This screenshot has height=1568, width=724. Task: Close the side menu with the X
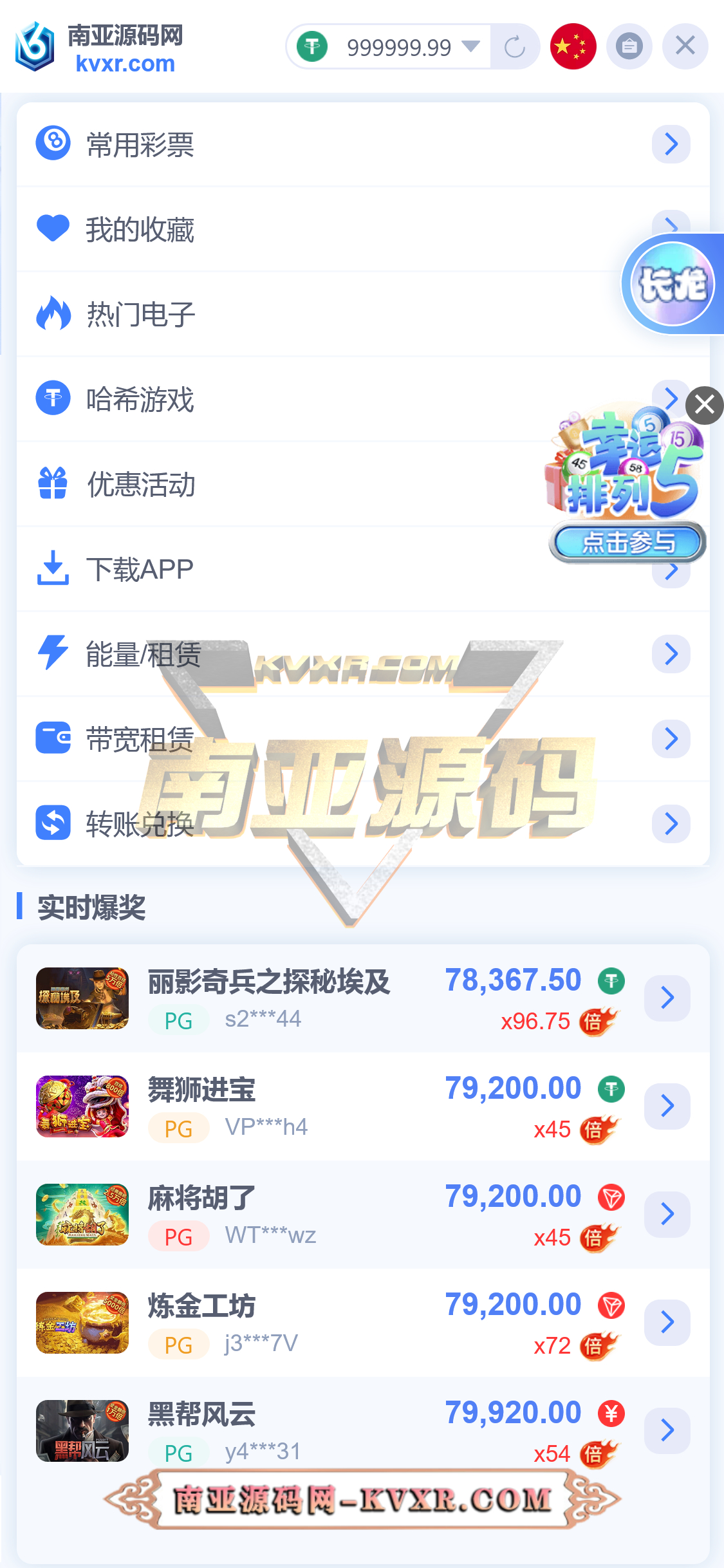[685, 46]
